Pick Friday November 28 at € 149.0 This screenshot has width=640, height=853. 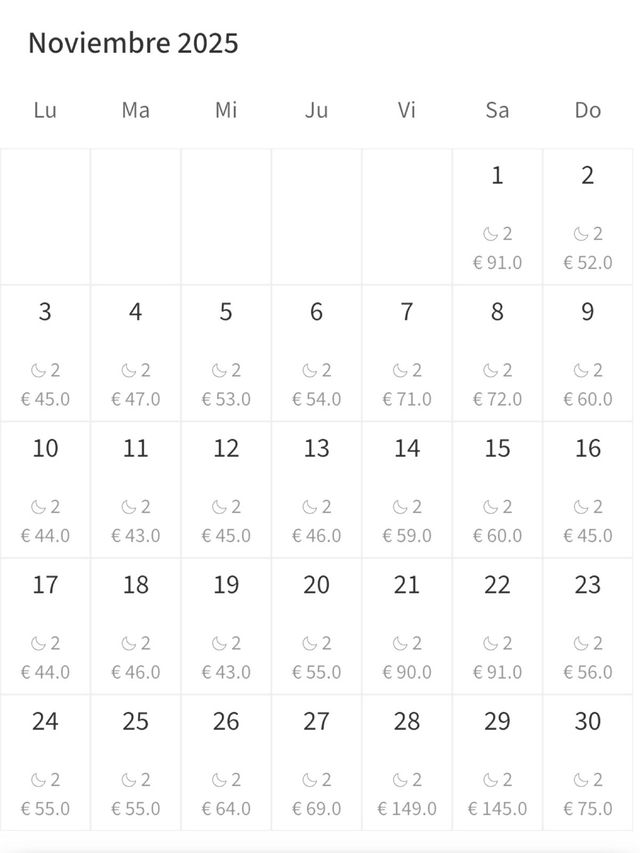coord(407,763)
